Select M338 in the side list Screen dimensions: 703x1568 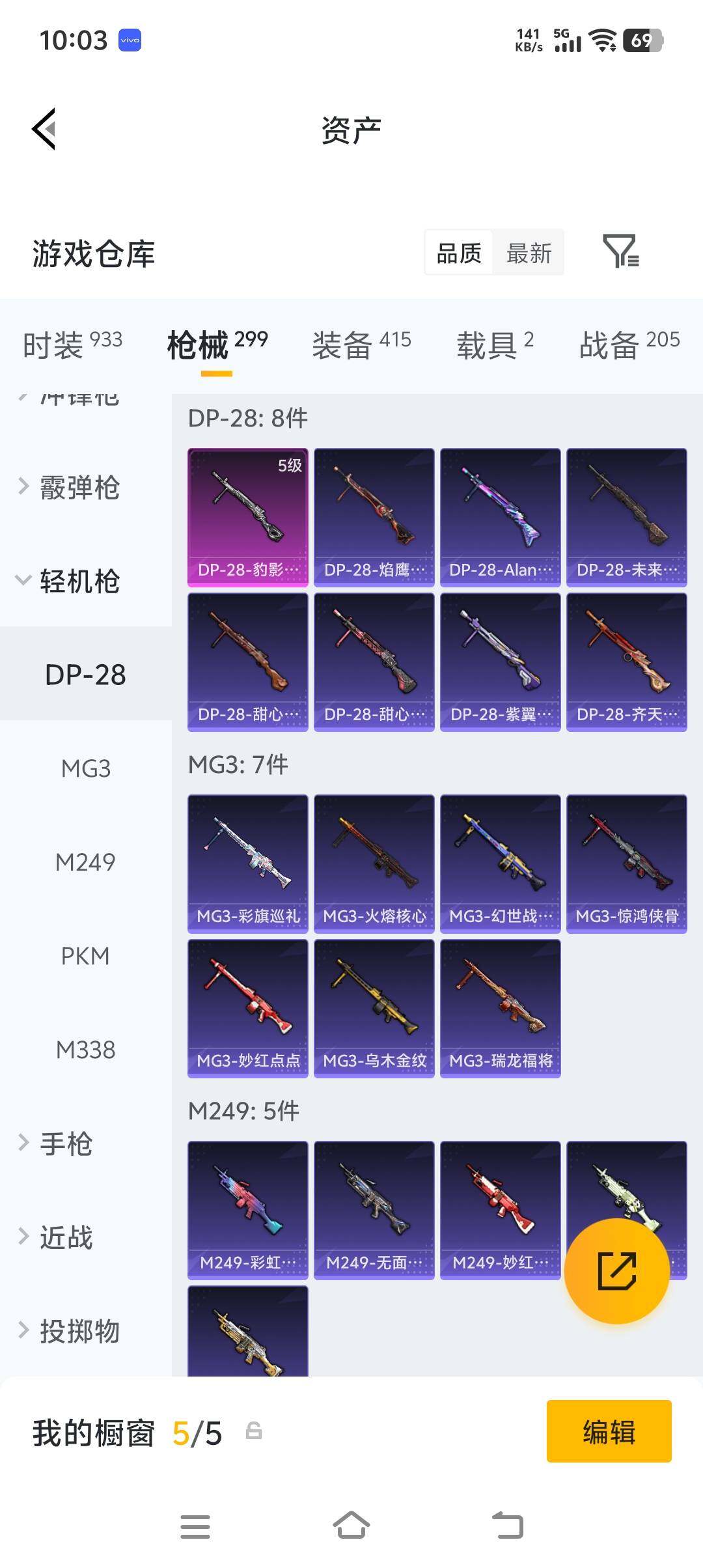(x=86, y=1050)
